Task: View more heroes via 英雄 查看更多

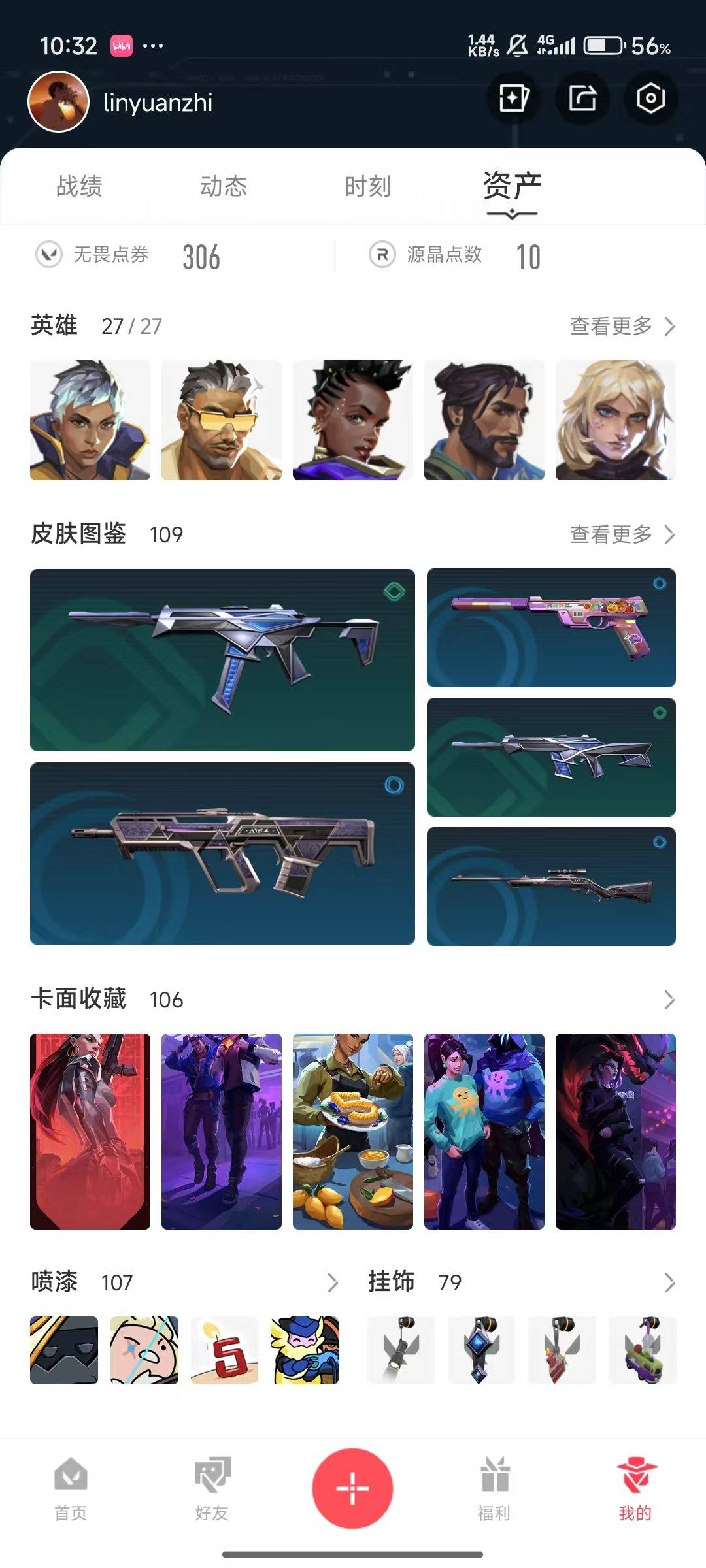Action: click(622, 325)
